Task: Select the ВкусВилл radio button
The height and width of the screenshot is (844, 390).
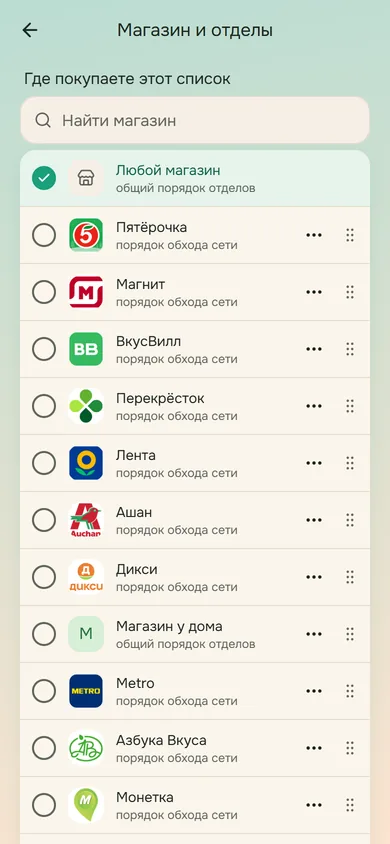Action: tap(44, 349)
